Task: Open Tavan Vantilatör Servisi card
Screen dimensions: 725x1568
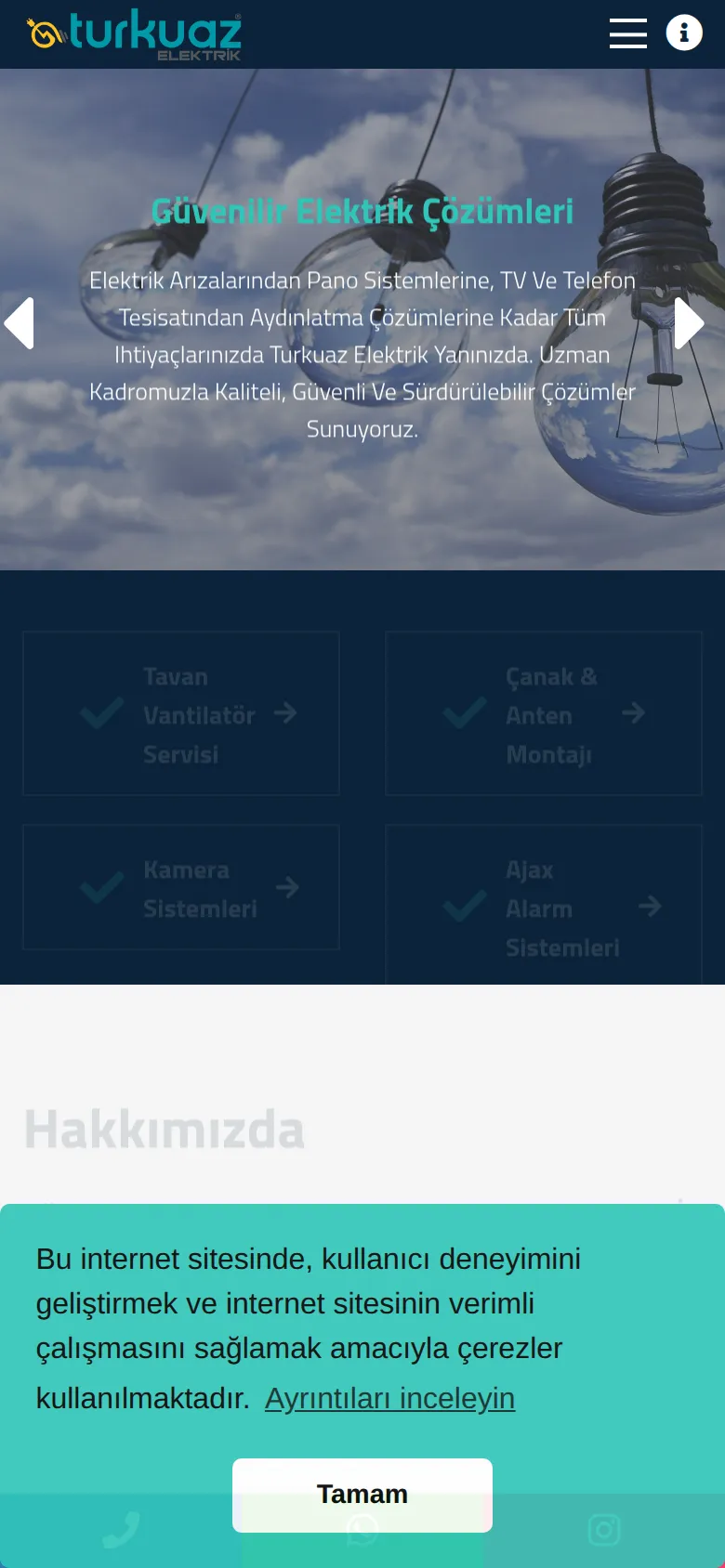Action: pyautogui.click(x=181, y=713)
